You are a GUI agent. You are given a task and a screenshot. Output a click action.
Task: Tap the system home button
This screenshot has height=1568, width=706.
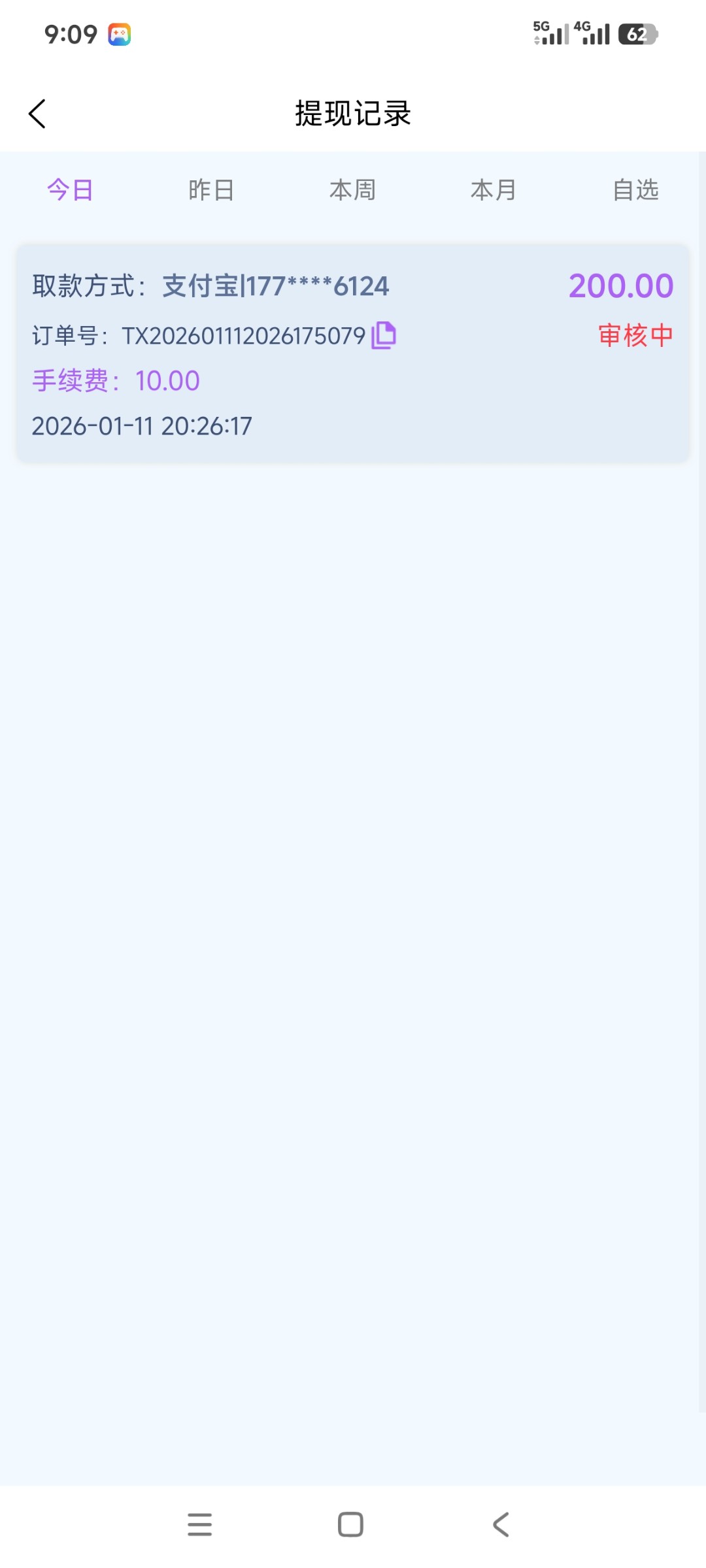350,1524
